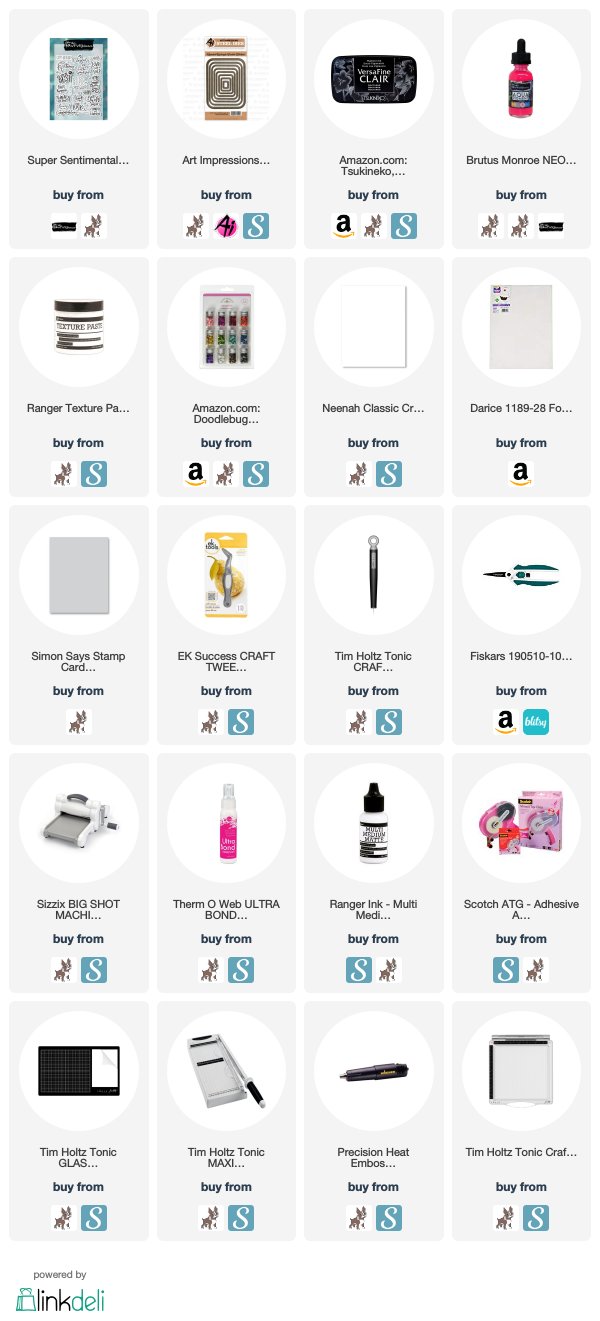Open the Therm O Web Ultra Bond card
The height and width of the screenshot is (1321, 600).
[226, 873]
